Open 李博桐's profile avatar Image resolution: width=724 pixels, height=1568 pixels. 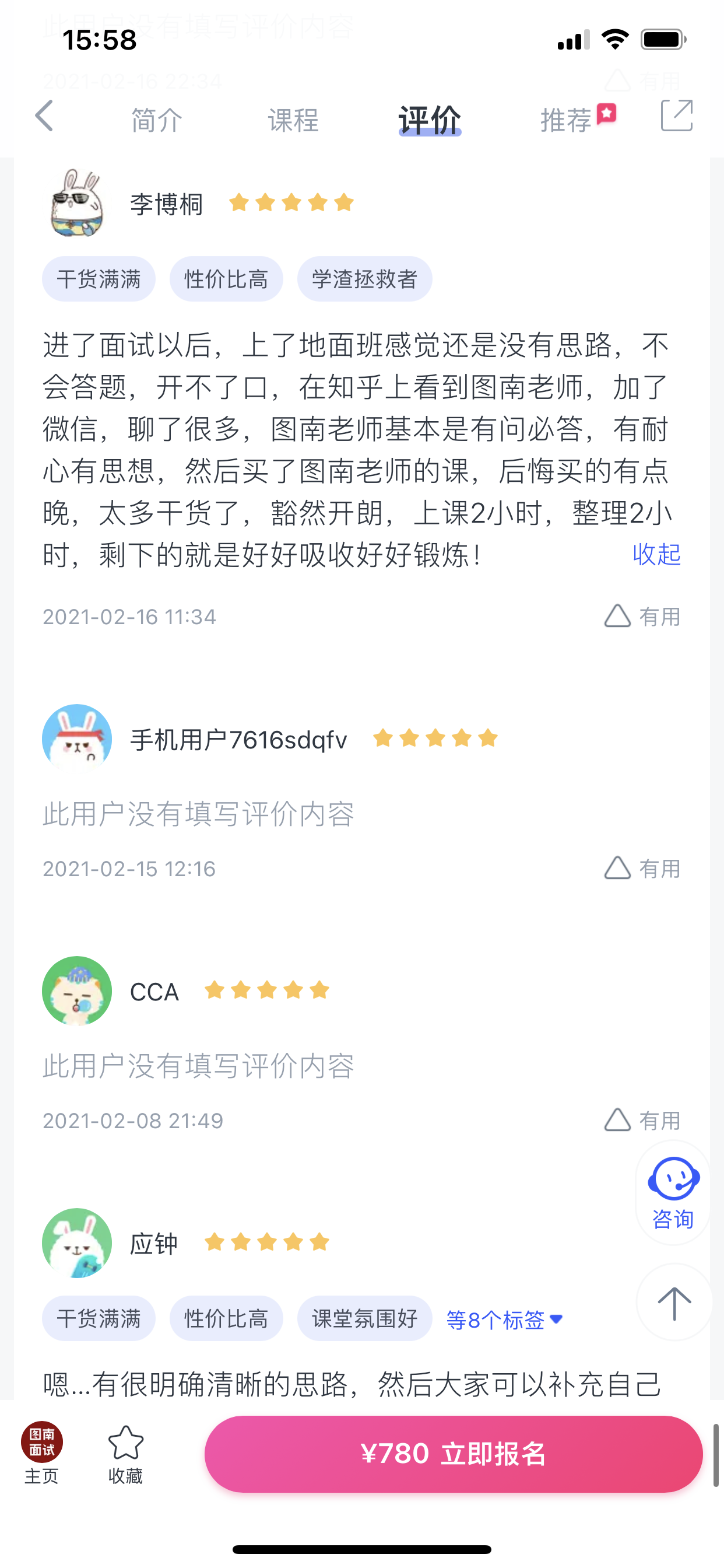77,204
